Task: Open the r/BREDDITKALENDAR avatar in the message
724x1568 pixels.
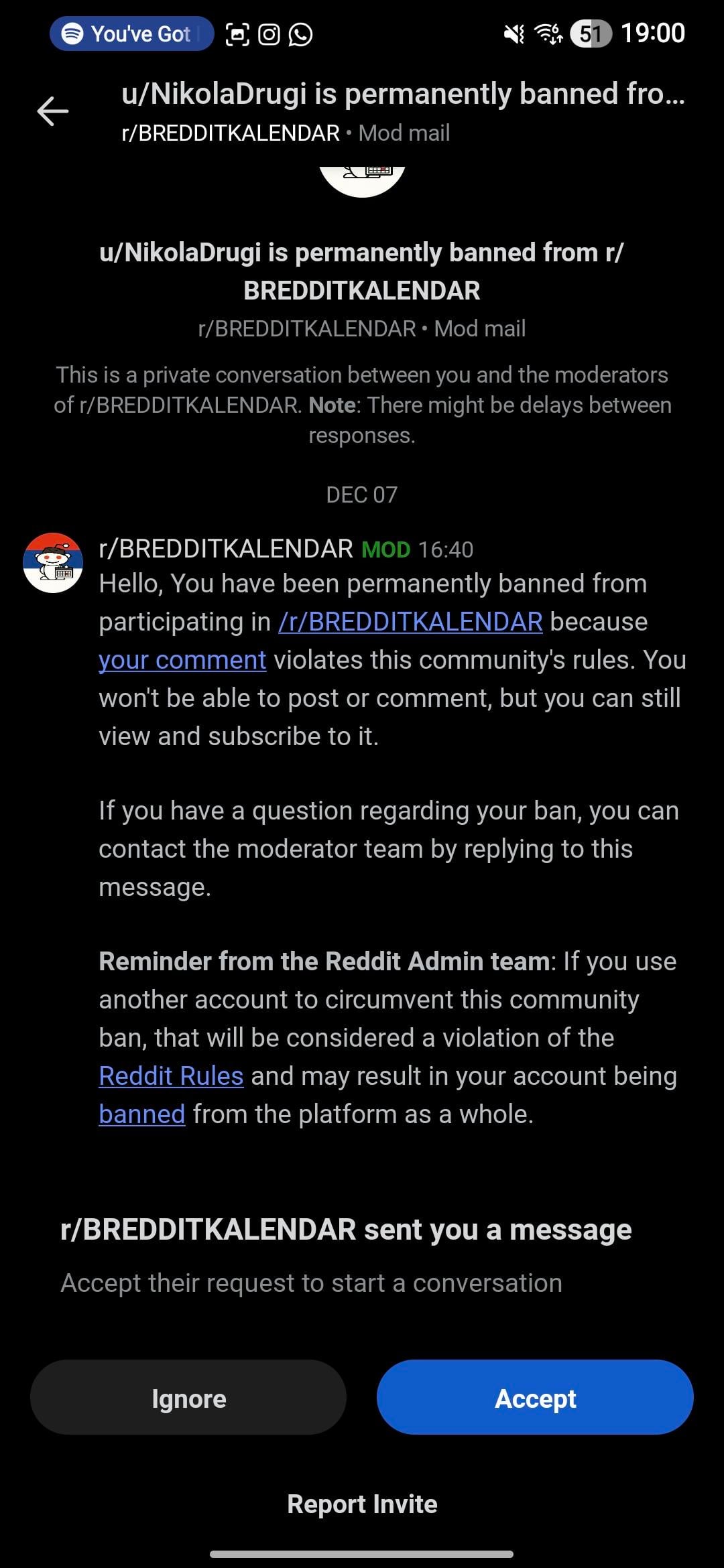Action: (x=53, y=563)
